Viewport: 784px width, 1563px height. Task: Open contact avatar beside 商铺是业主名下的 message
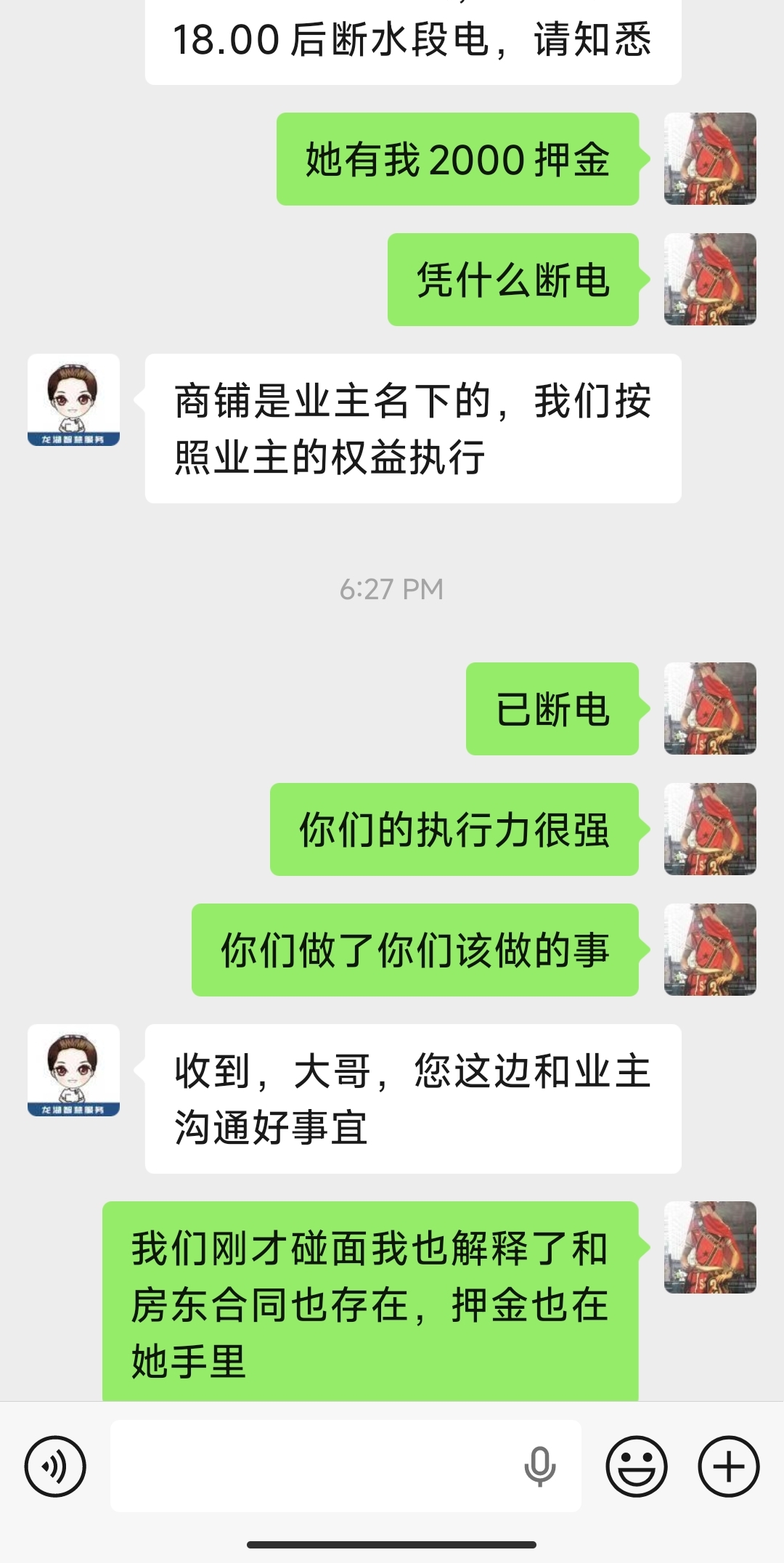click(x=73, y=399)
